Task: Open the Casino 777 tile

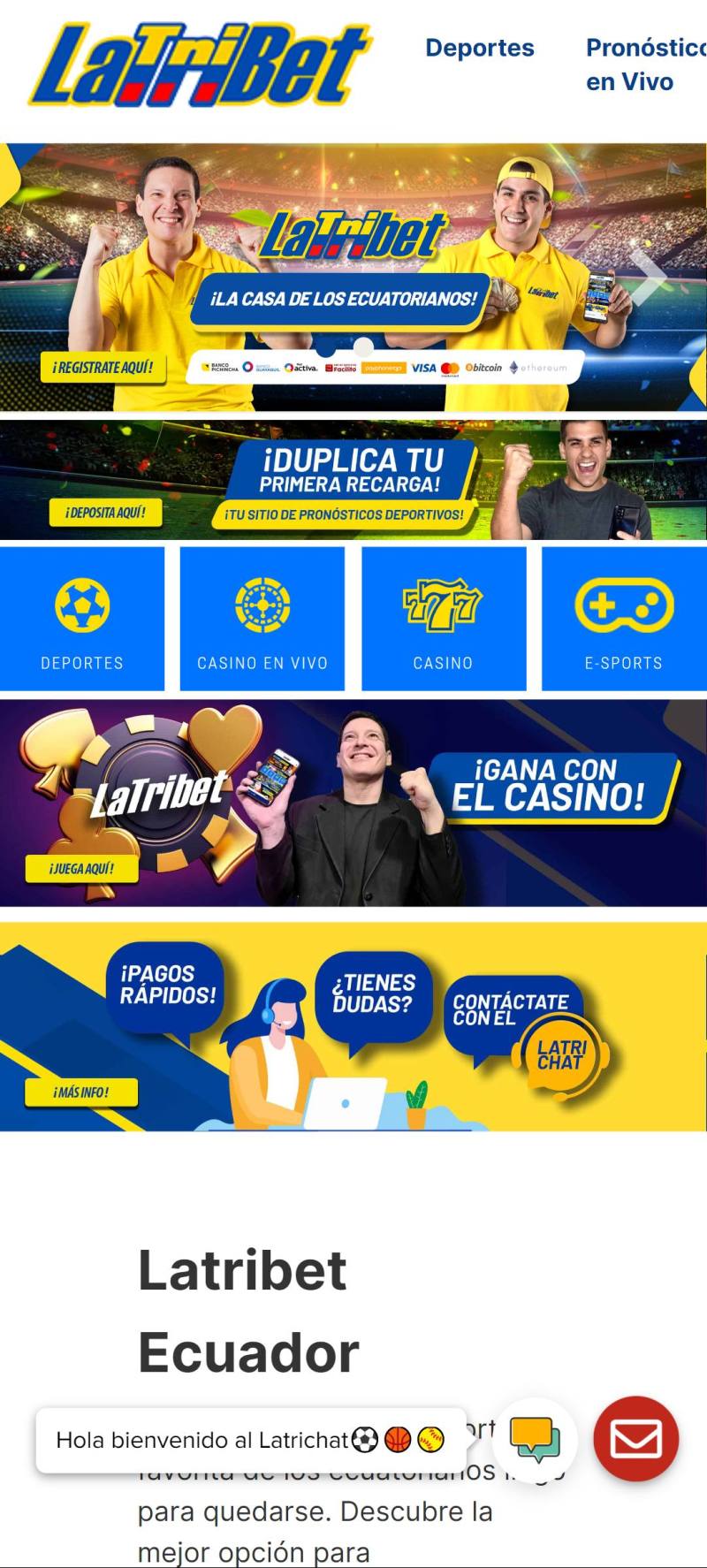Action: 444,619
